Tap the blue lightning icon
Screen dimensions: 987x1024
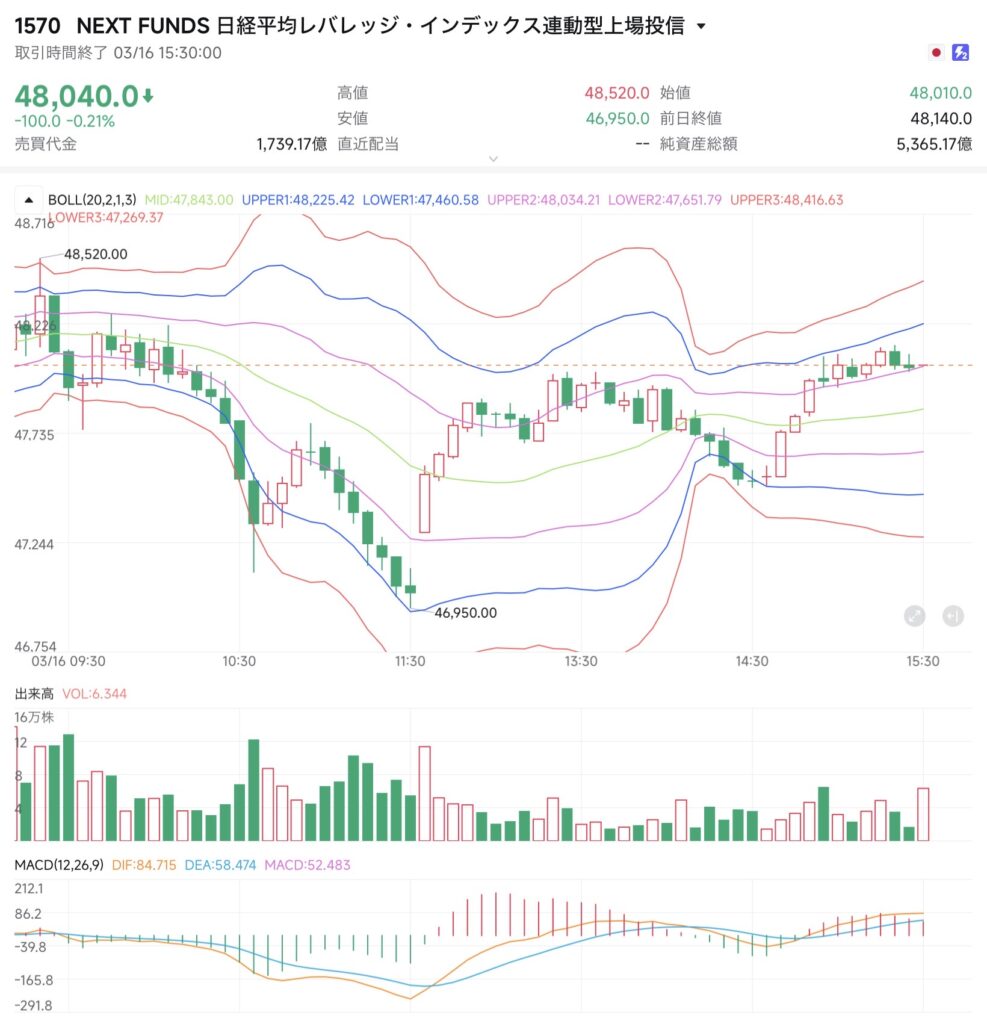pos(961,53)
